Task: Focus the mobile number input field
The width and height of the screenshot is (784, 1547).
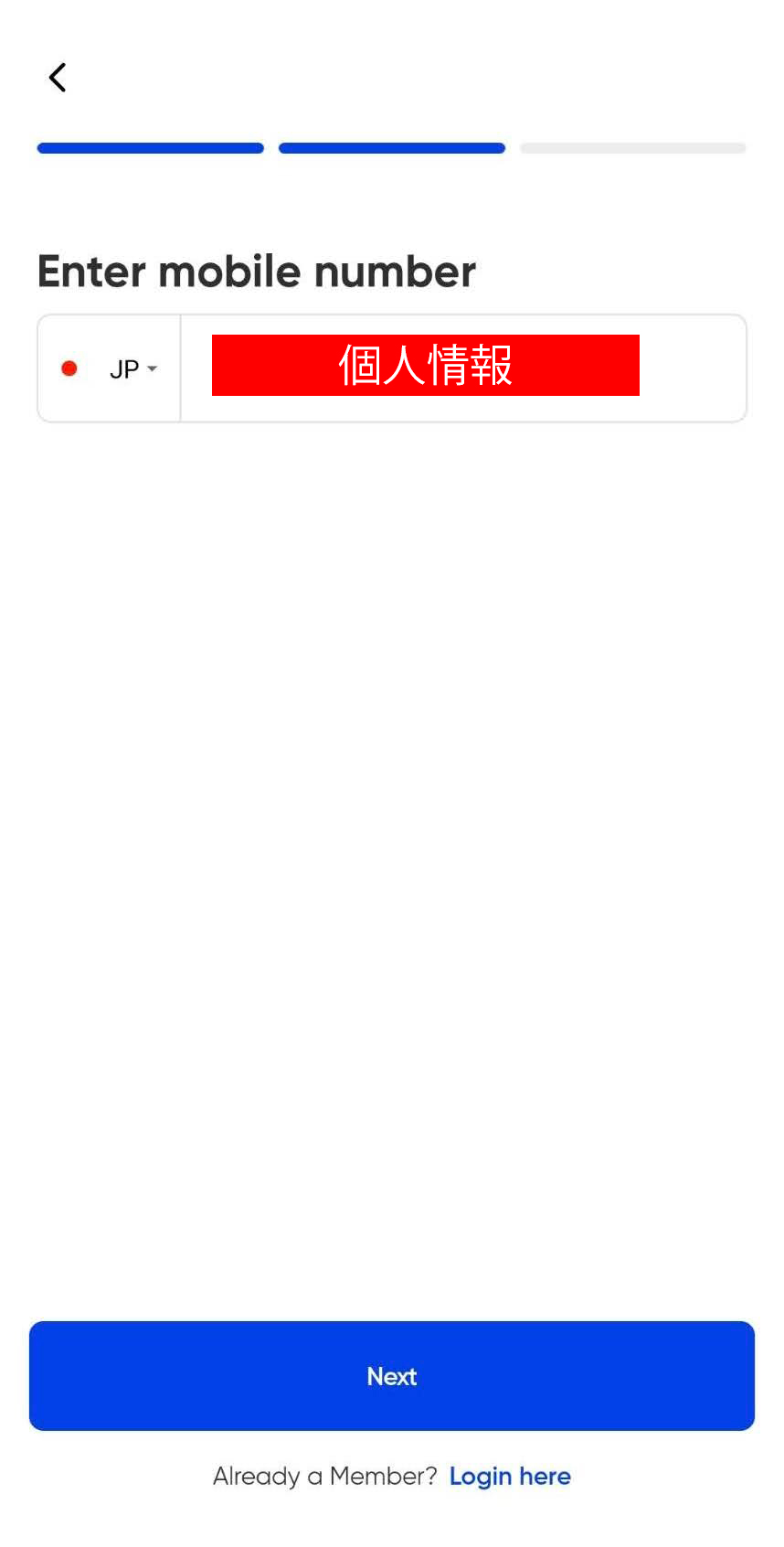Action: [x=463, y=368]
